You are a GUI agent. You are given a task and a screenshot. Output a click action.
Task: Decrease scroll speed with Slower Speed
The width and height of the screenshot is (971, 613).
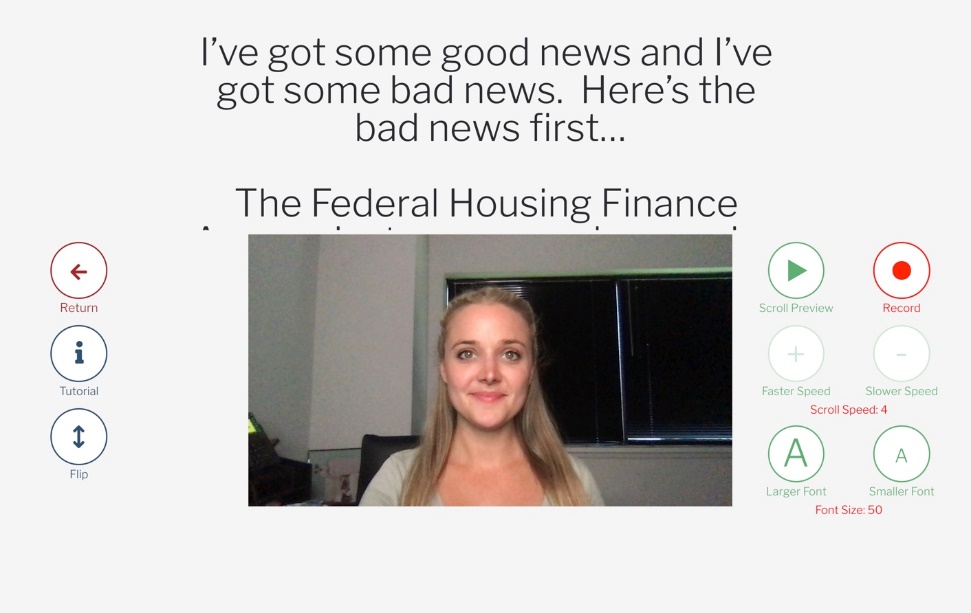click(901, 354)
